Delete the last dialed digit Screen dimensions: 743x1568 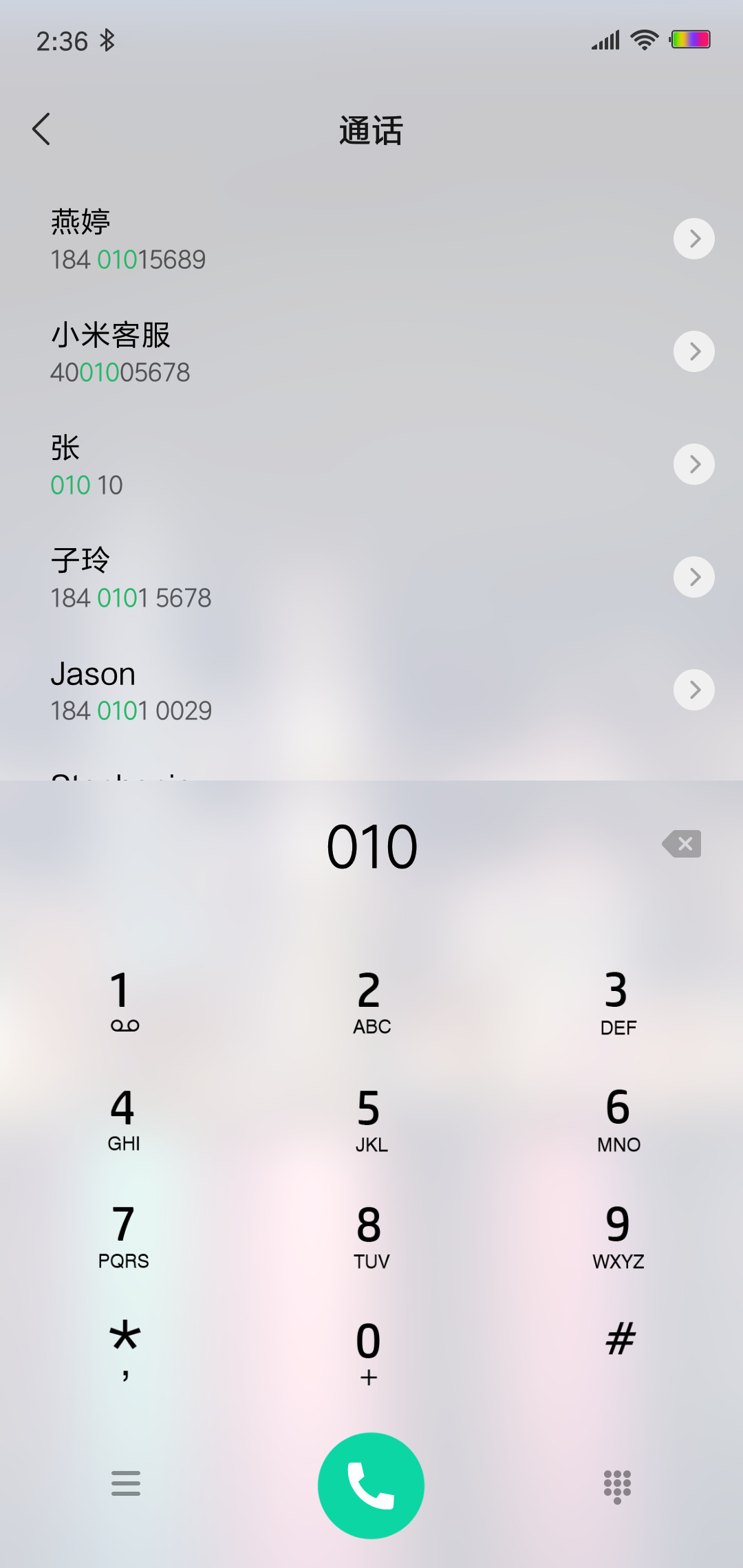click(x=682, y=844)
